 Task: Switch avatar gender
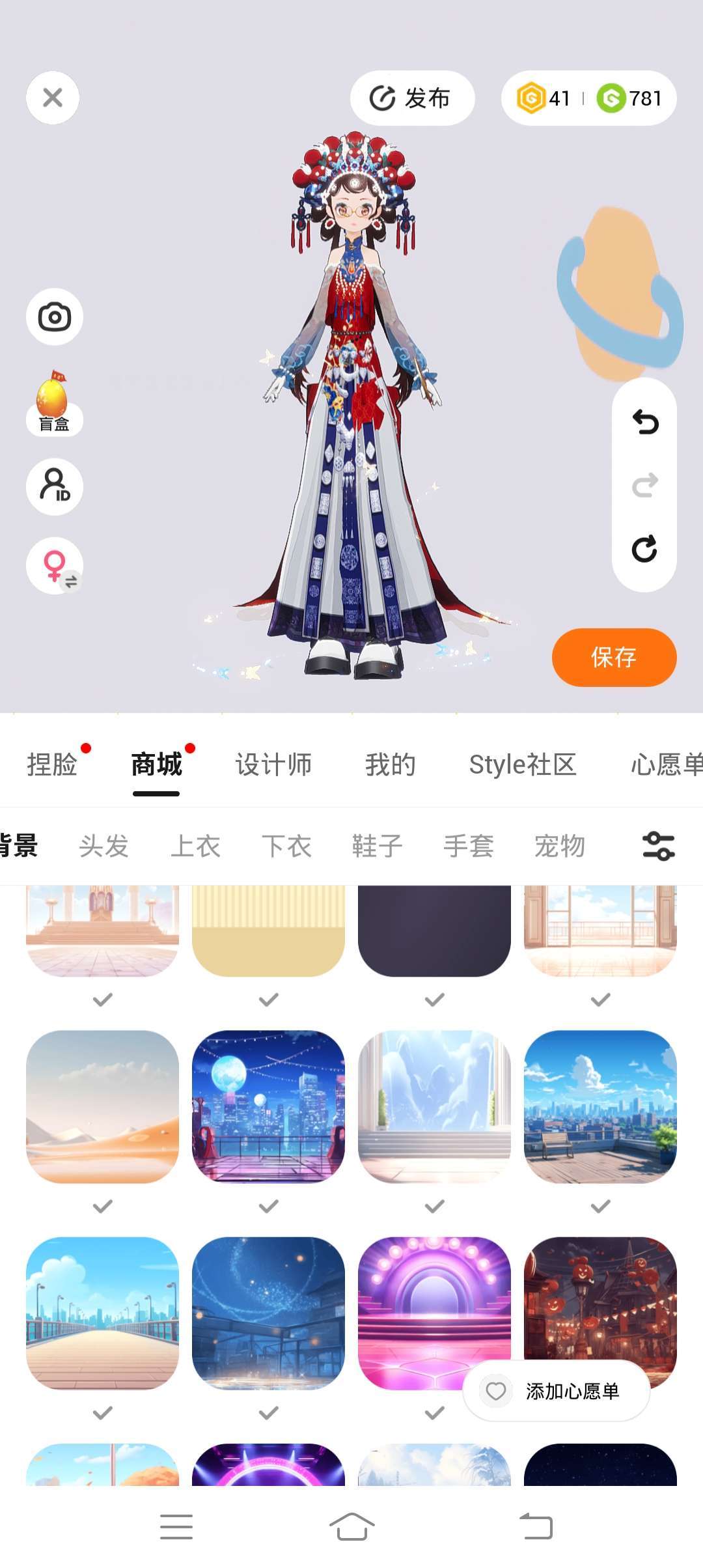click(55, 565)
